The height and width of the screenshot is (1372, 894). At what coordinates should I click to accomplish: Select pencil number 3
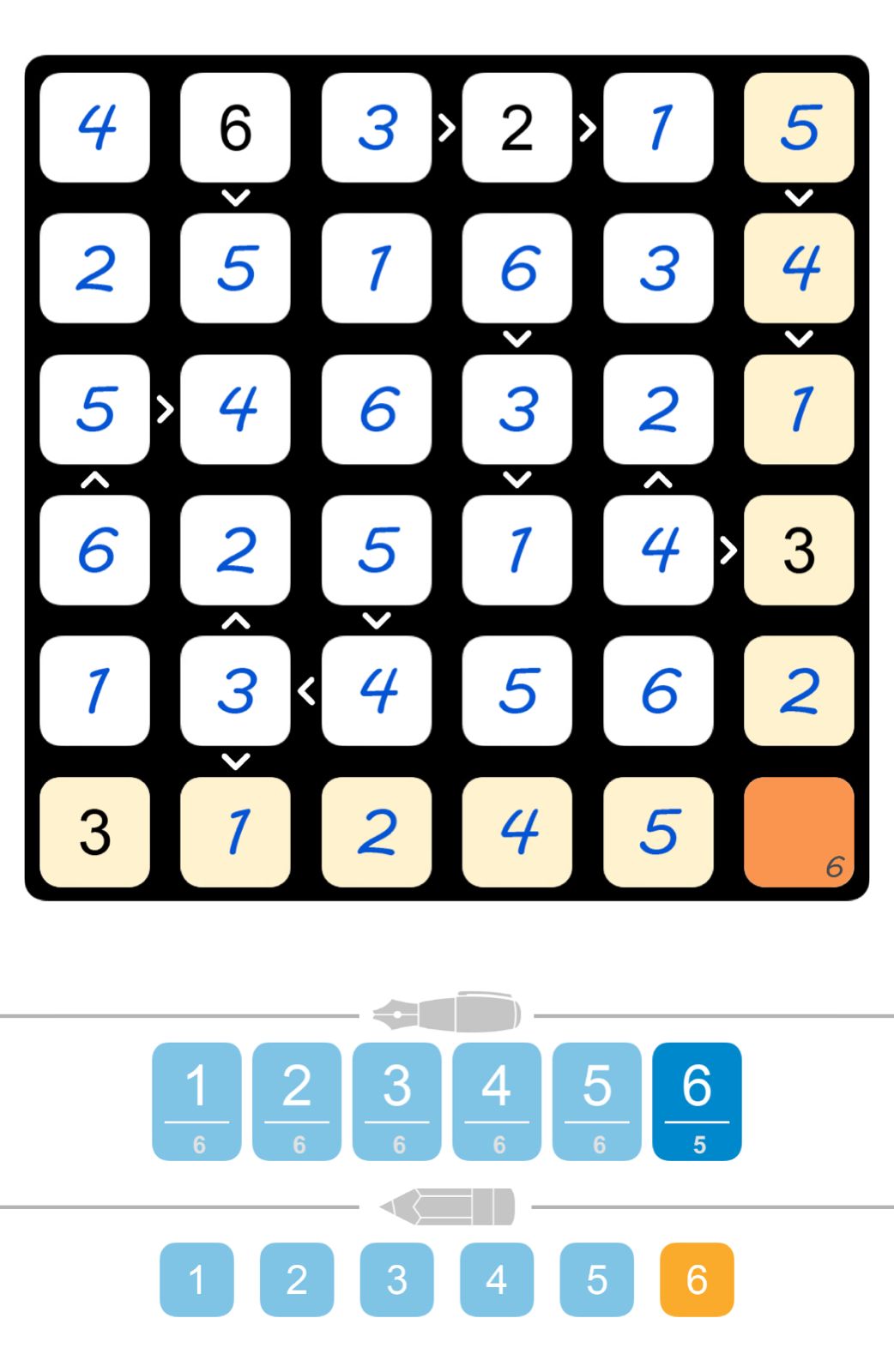(396, 1279)
